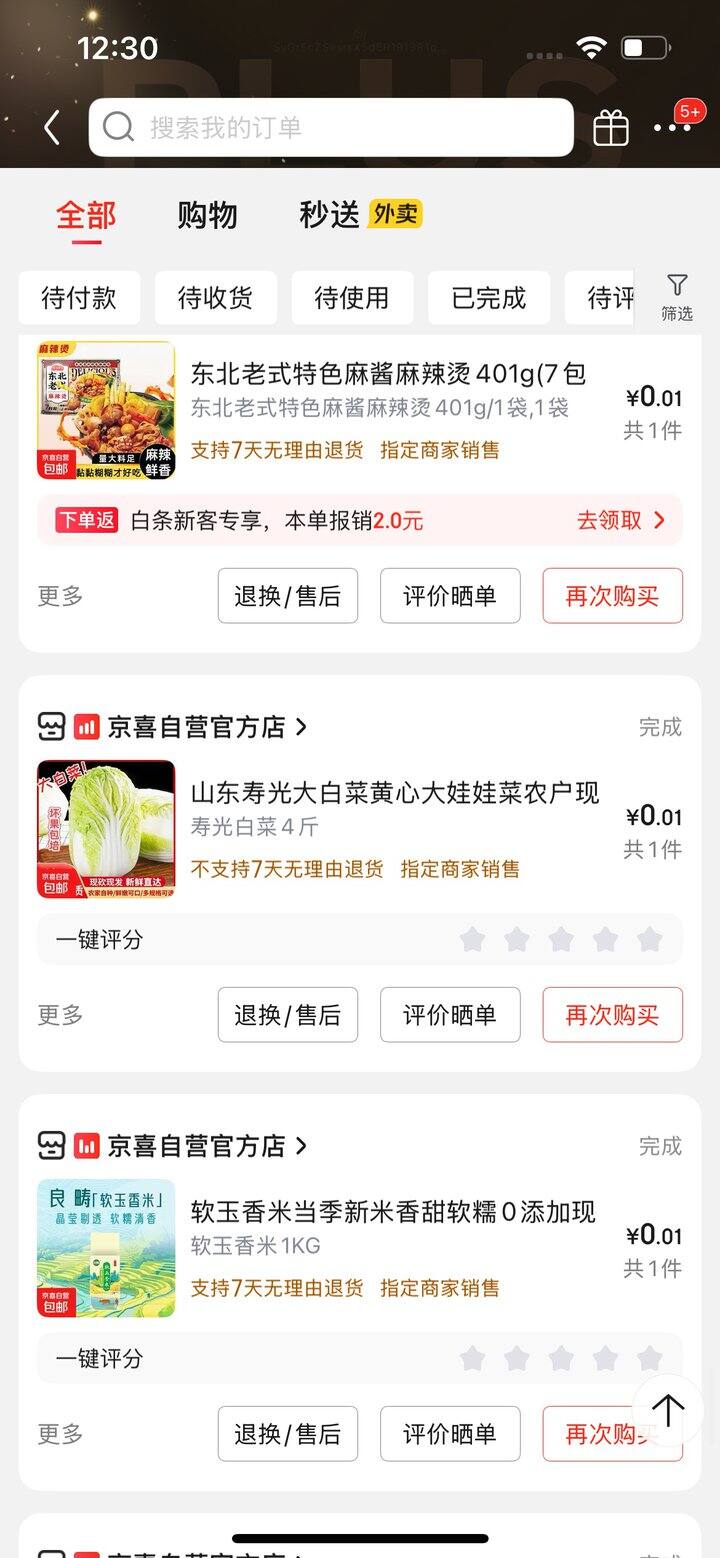720x1558 pixels.
Task: Claim the 白条 reward via 去领取
Action: coord(620,520)
